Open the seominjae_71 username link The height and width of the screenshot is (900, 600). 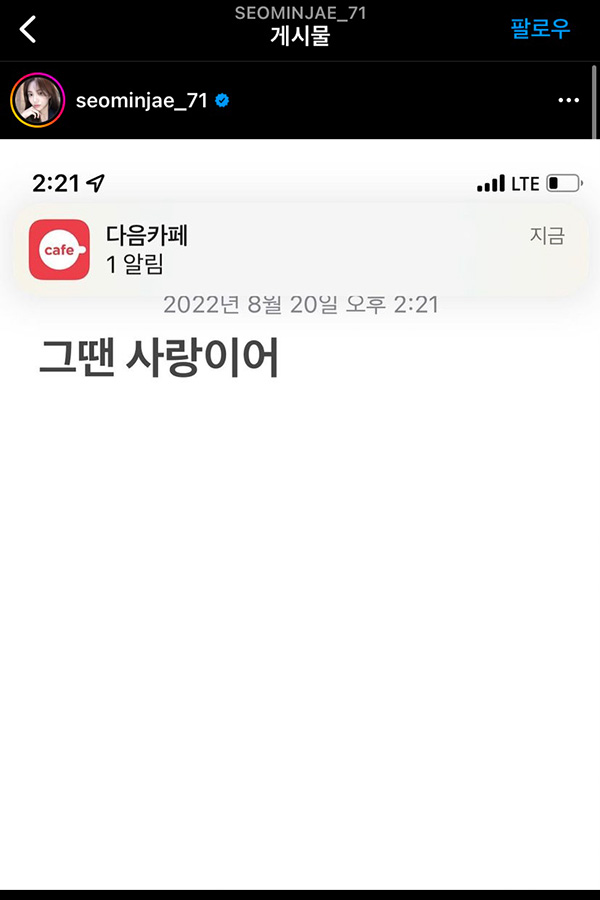point(140,101)
